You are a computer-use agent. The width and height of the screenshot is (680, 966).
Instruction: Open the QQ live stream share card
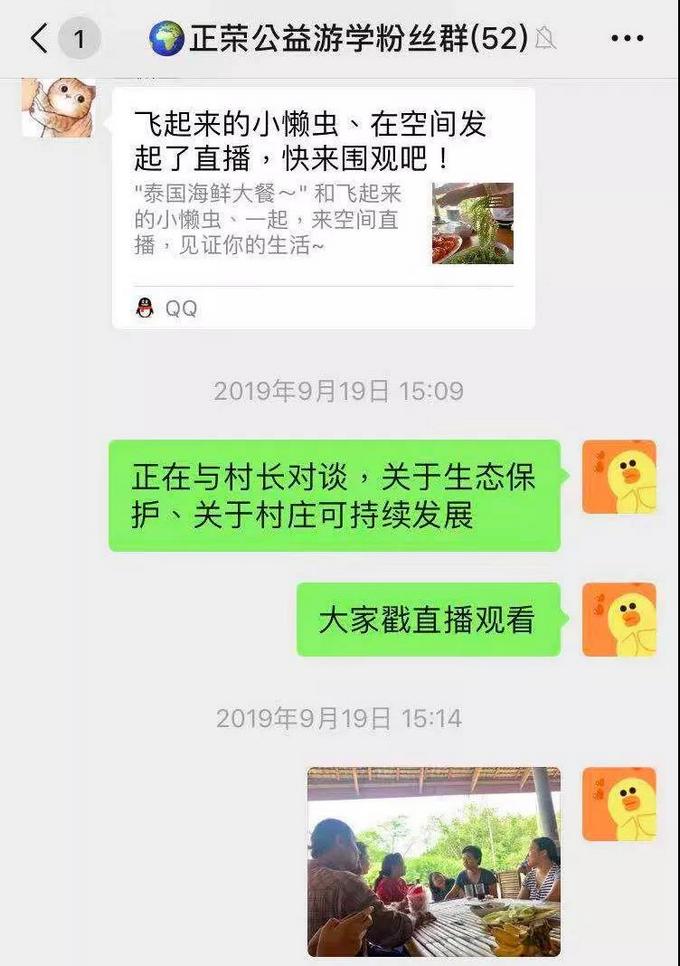click(322, 208)
